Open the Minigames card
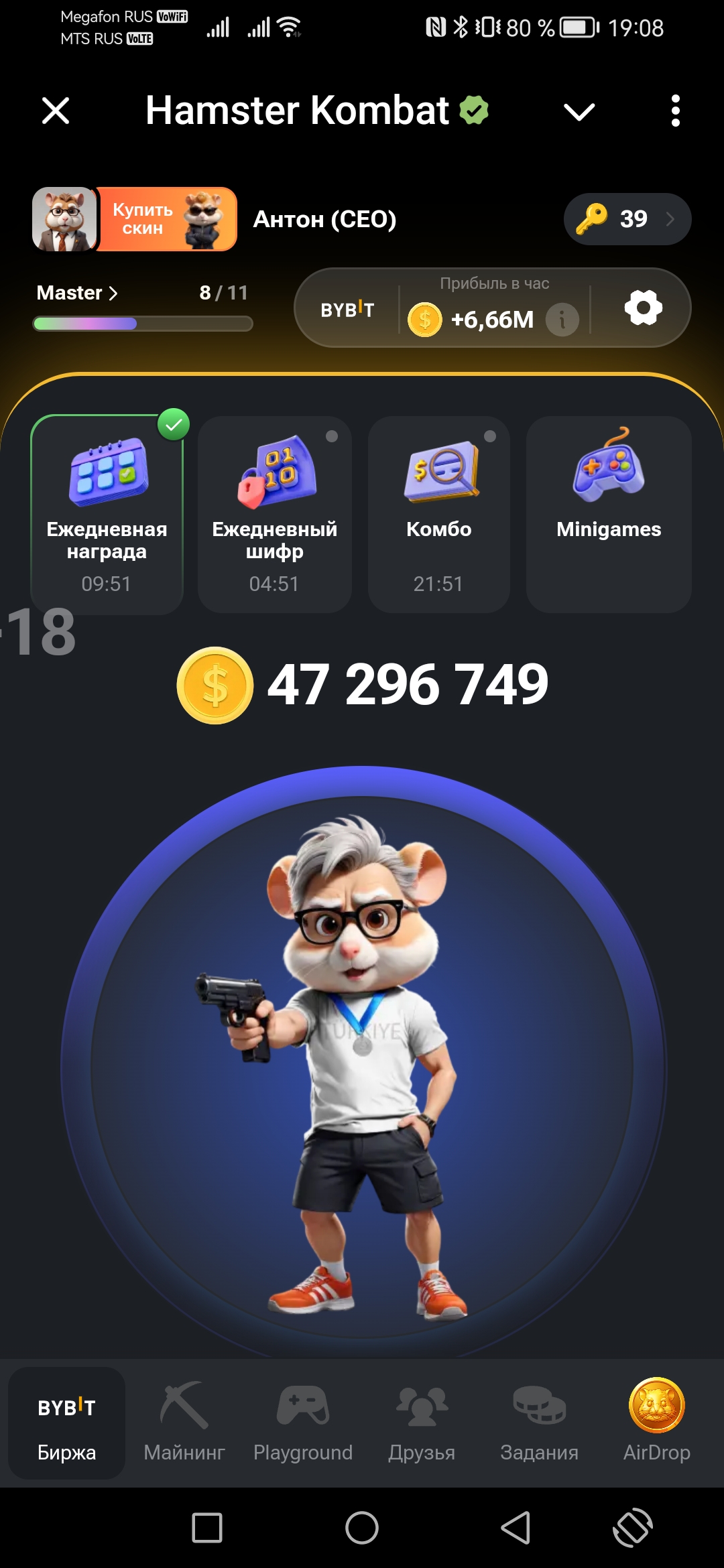The image size is (724, 1568). (609, 514)
